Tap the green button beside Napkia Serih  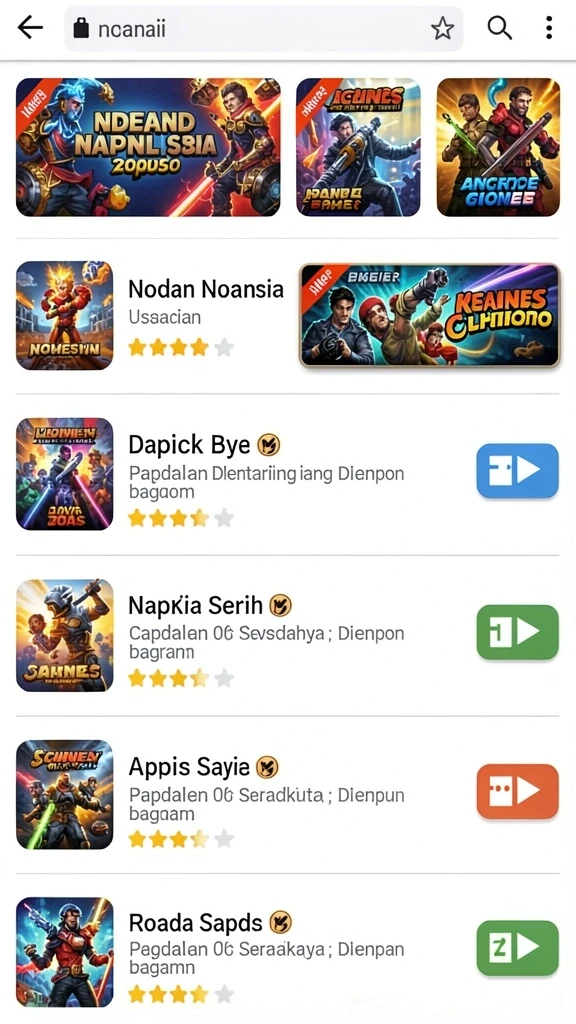pyautogui.click(x=517, y=632)
